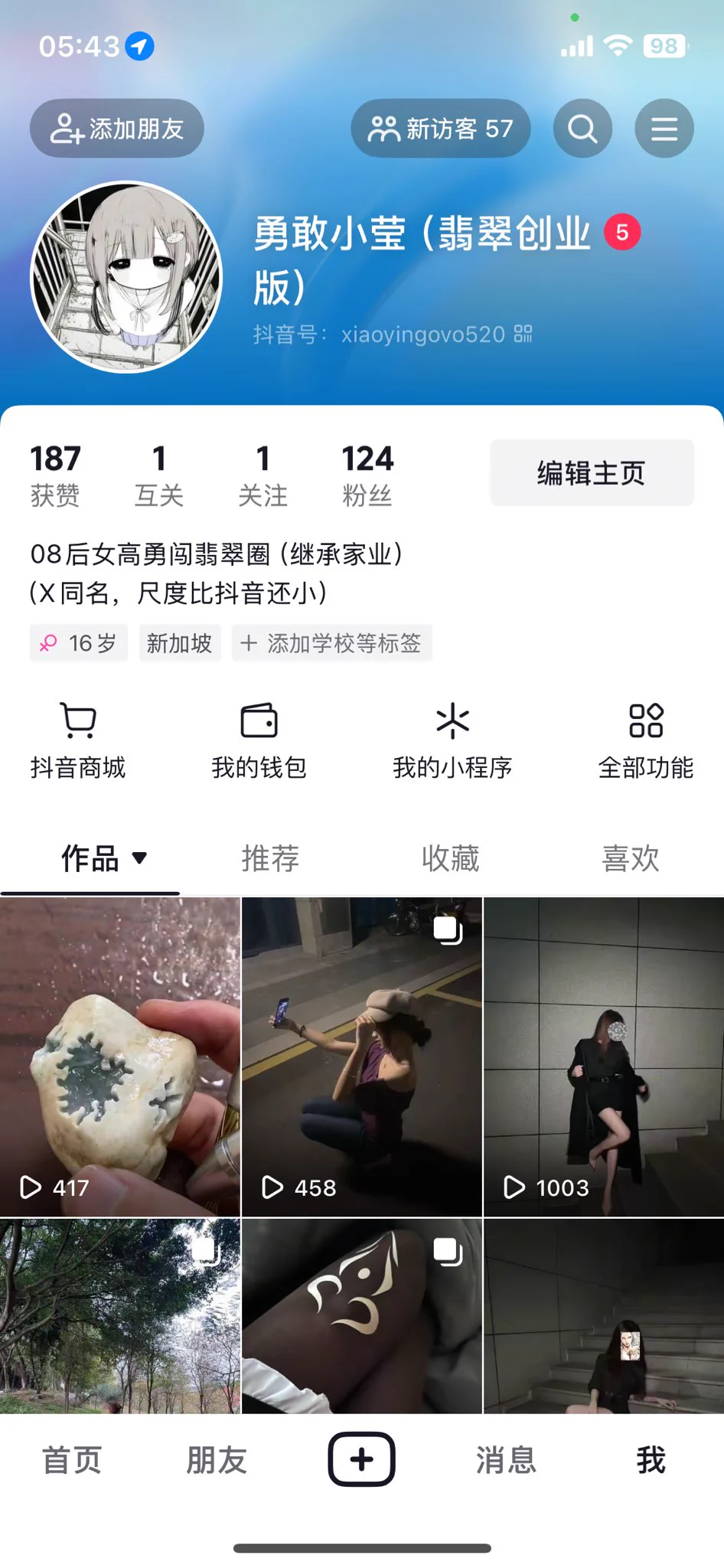Open the 消息 messages tab
Screen dimensions: 724x1568
(506, 1460)
